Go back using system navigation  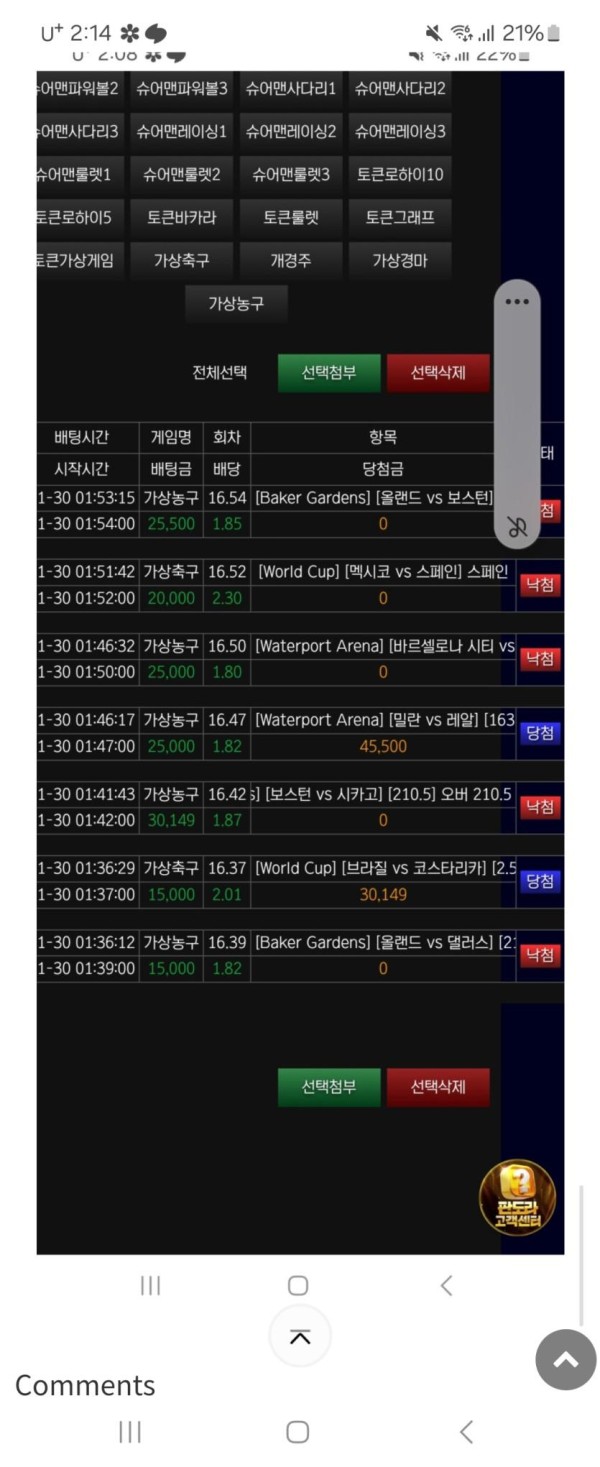(x=466, y=1432)
